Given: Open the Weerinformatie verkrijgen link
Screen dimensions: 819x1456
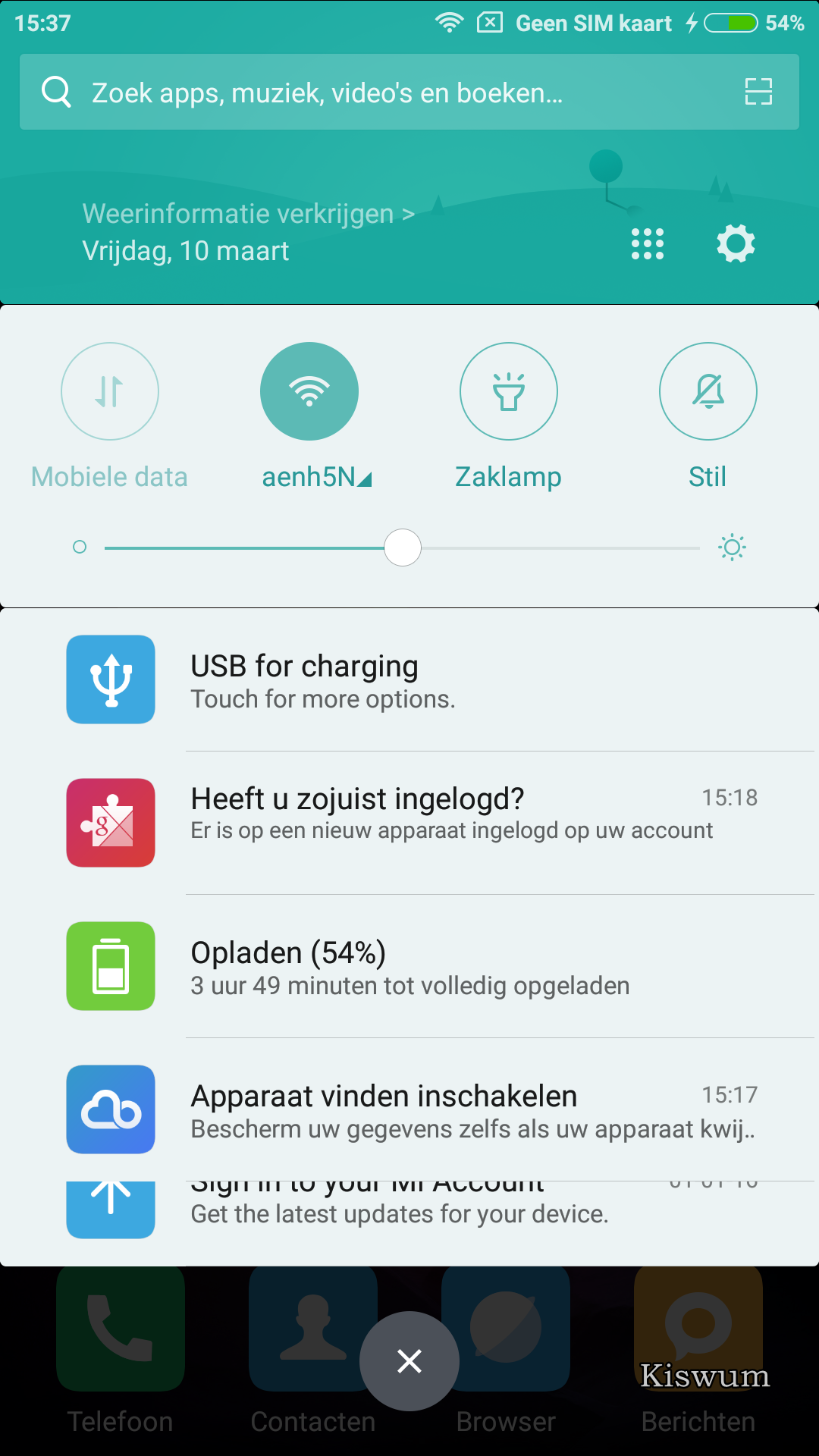Looking at the screenshot, I should pos(249,214).
